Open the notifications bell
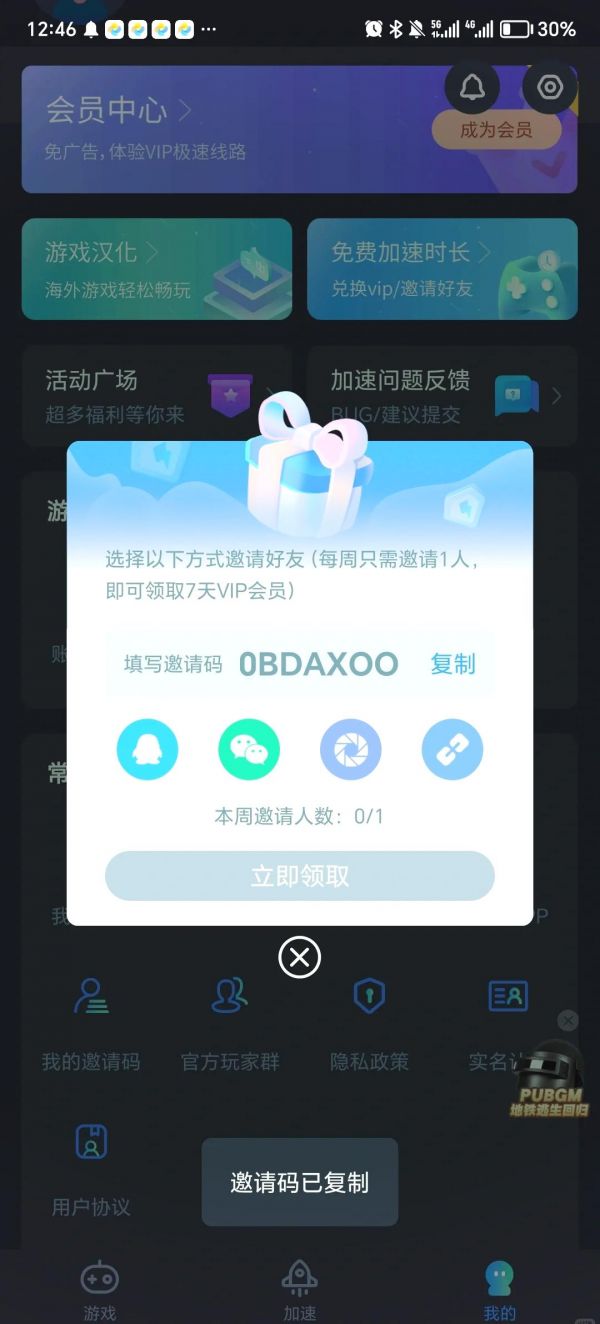This screenshot has width=600, height=1324. [472, 88]
